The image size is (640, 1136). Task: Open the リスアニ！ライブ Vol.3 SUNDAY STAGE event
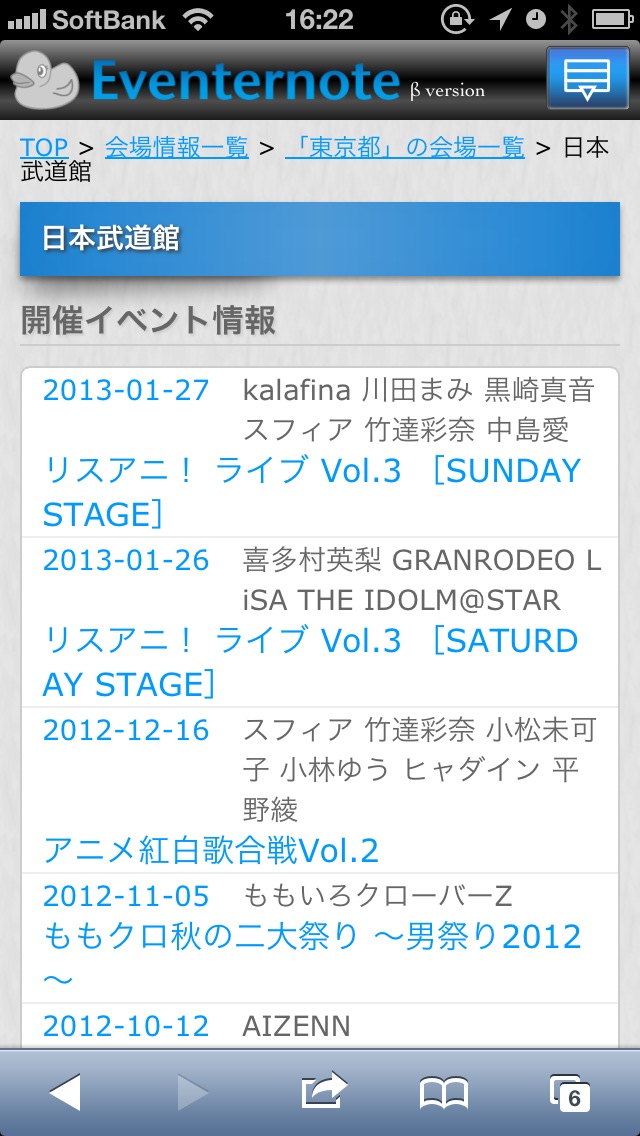pyautogui.click(x=311, y=491)
